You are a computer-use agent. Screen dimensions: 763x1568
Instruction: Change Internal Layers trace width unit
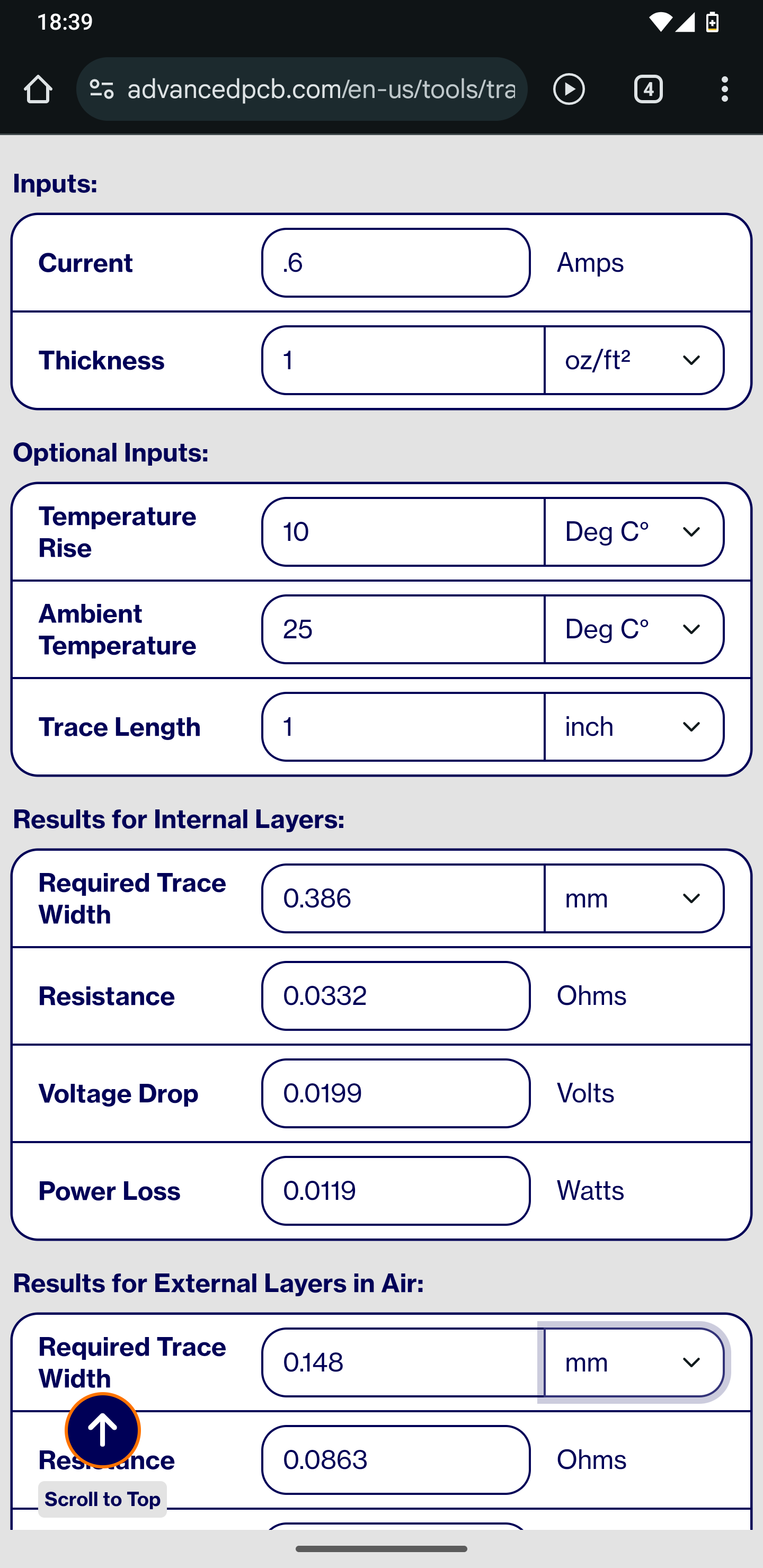pyautogui.click(x=634, y=898)
